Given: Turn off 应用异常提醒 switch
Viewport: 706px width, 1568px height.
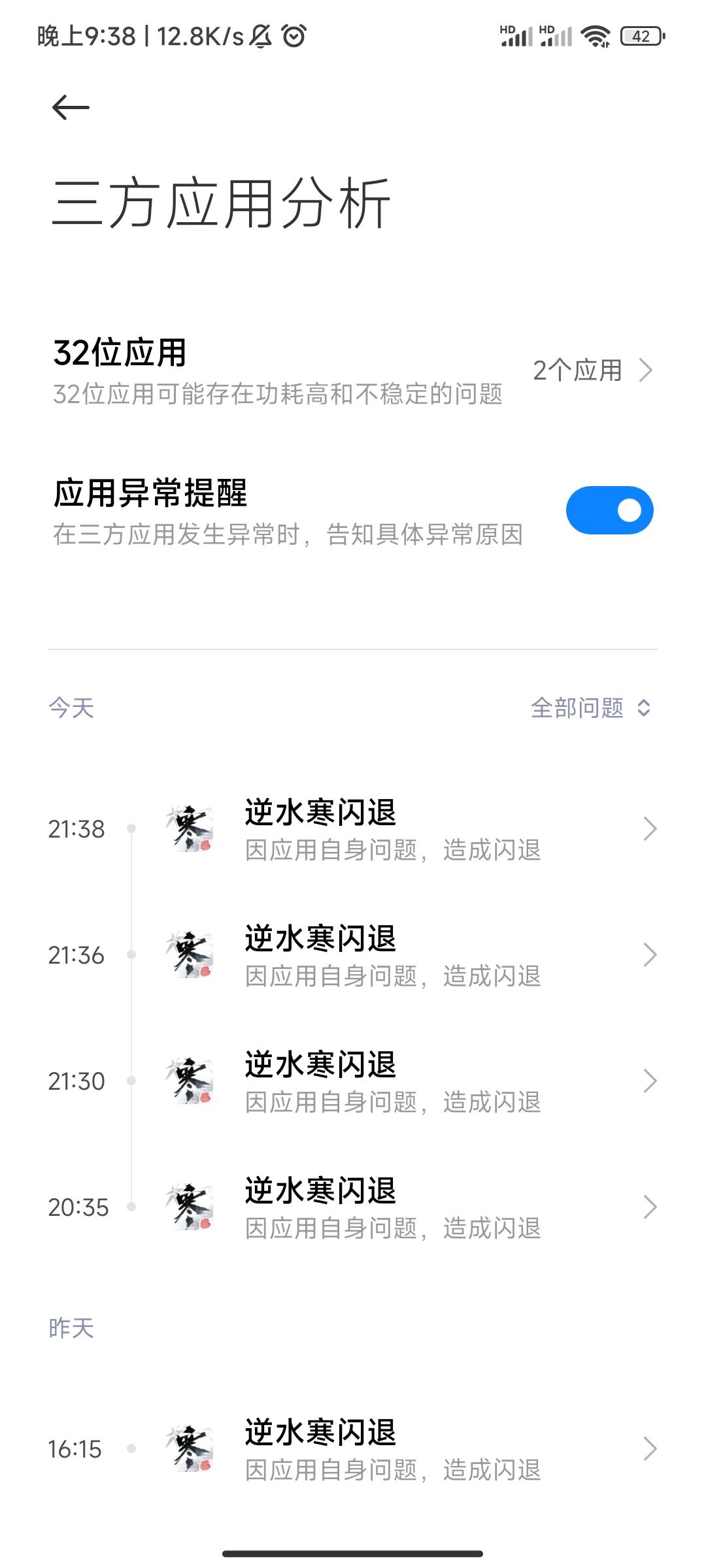Looking at the screenshot, I should tap(609, 510).
